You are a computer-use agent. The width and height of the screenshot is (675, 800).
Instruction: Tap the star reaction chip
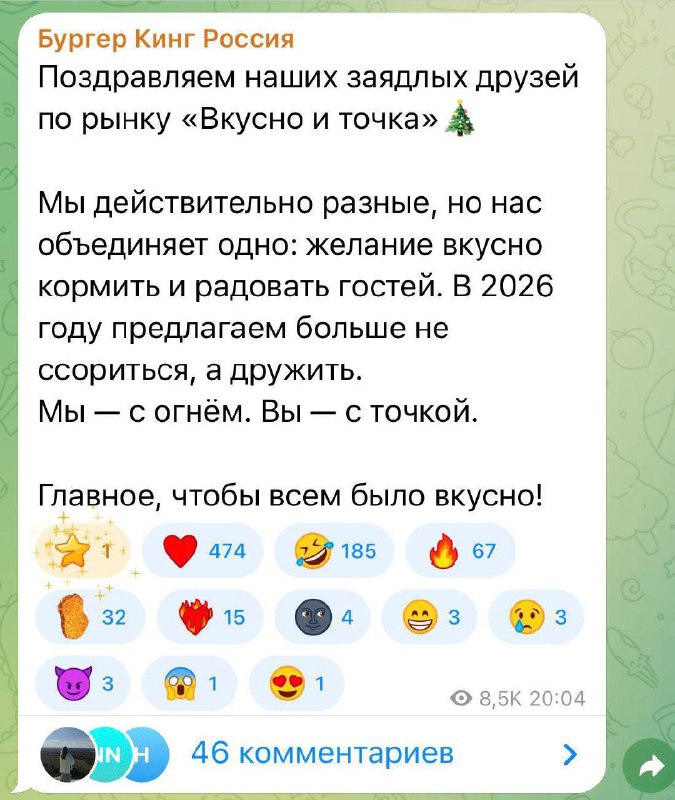click(x=86, y=552)
